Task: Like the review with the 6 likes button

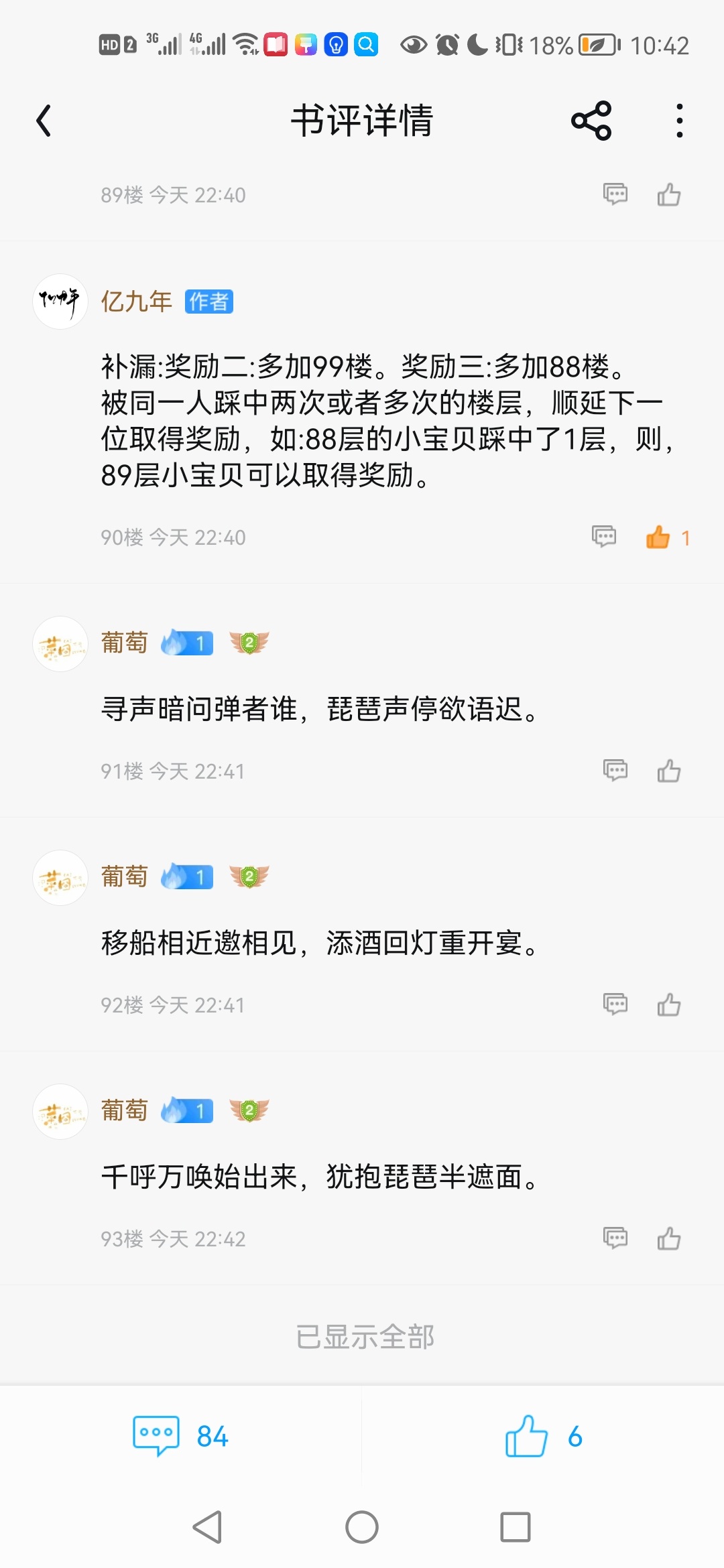Action: (542, 1436)
